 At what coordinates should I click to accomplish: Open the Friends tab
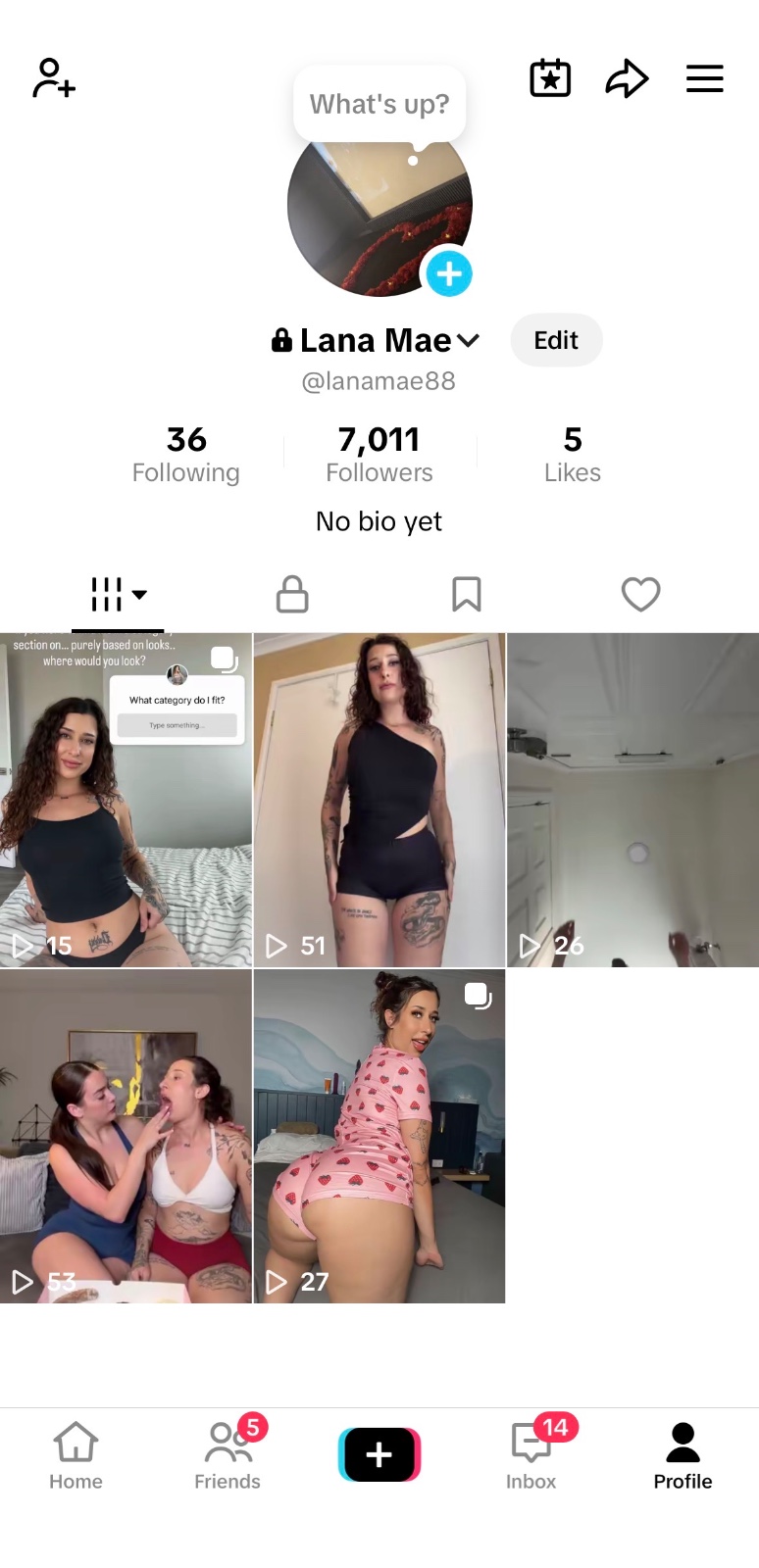(x=228, y=1456)
